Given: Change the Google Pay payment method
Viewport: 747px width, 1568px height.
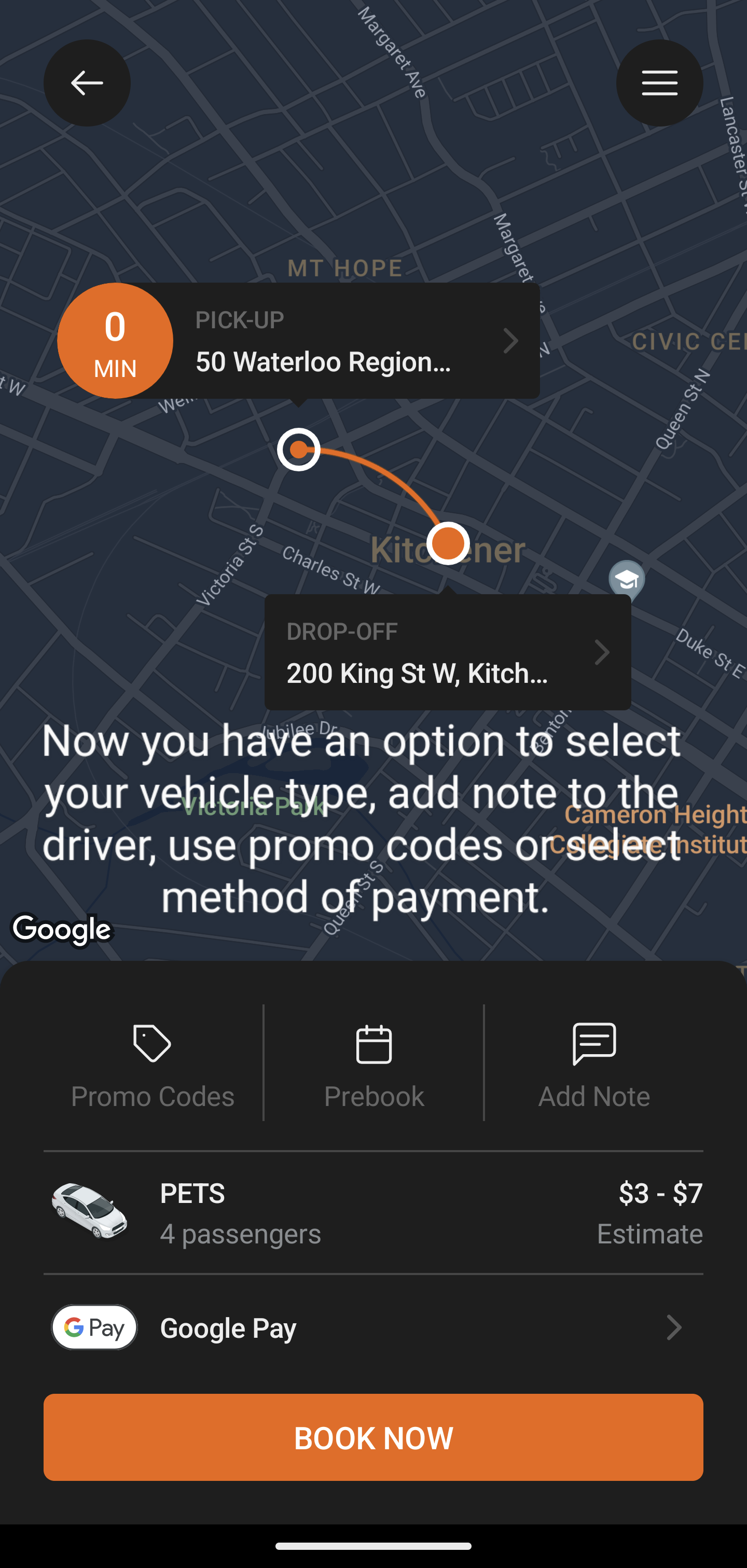Looking at the screenshot, I should [373, 1327].
